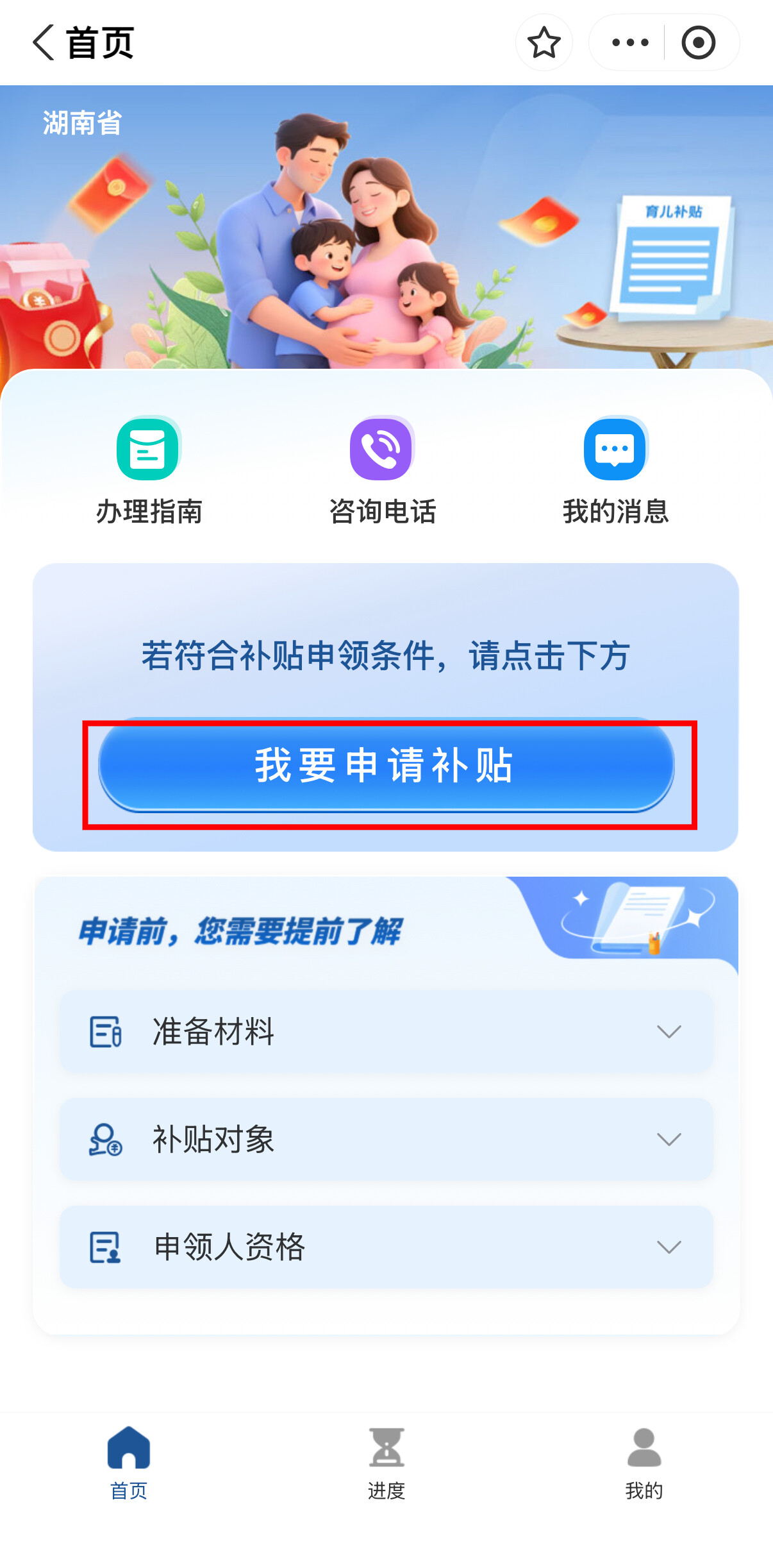Expand the 准备材料 section
Screen dimensions: 773x1568
386,1031
